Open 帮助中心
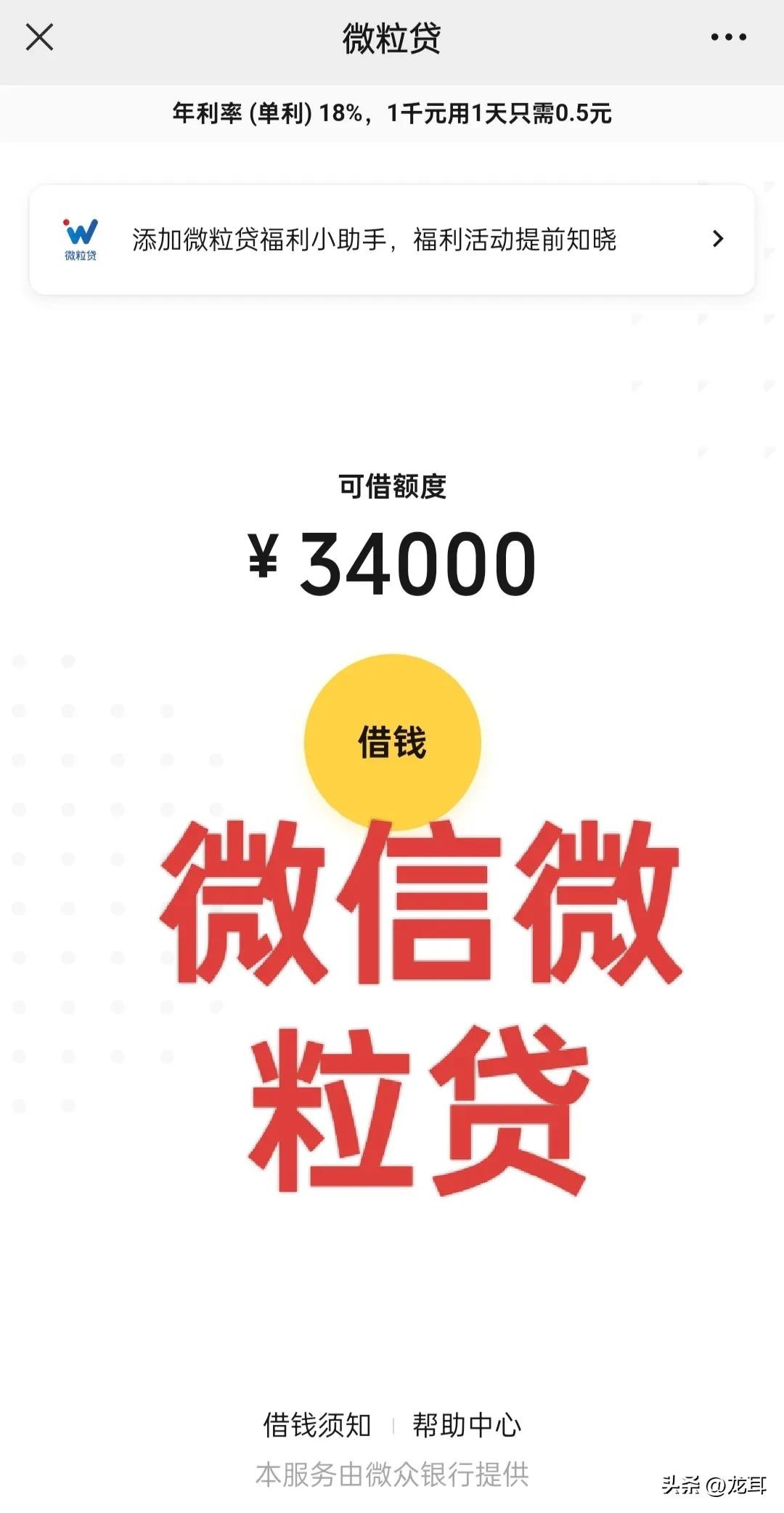Image resolution: width=784 pixels, height=1513 pixels. coord(467,1424)
